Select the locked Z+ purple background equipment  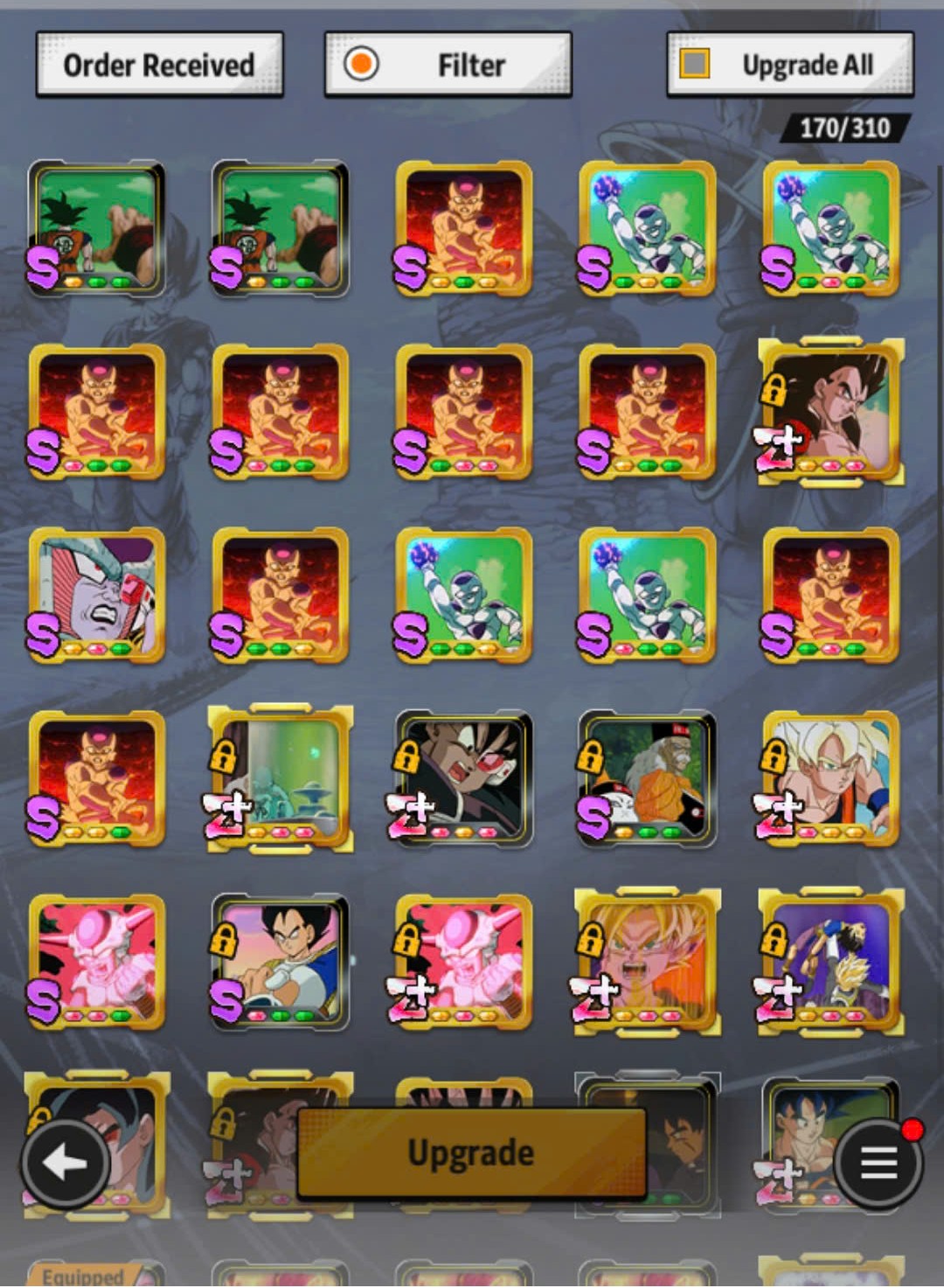coord(830,962)
